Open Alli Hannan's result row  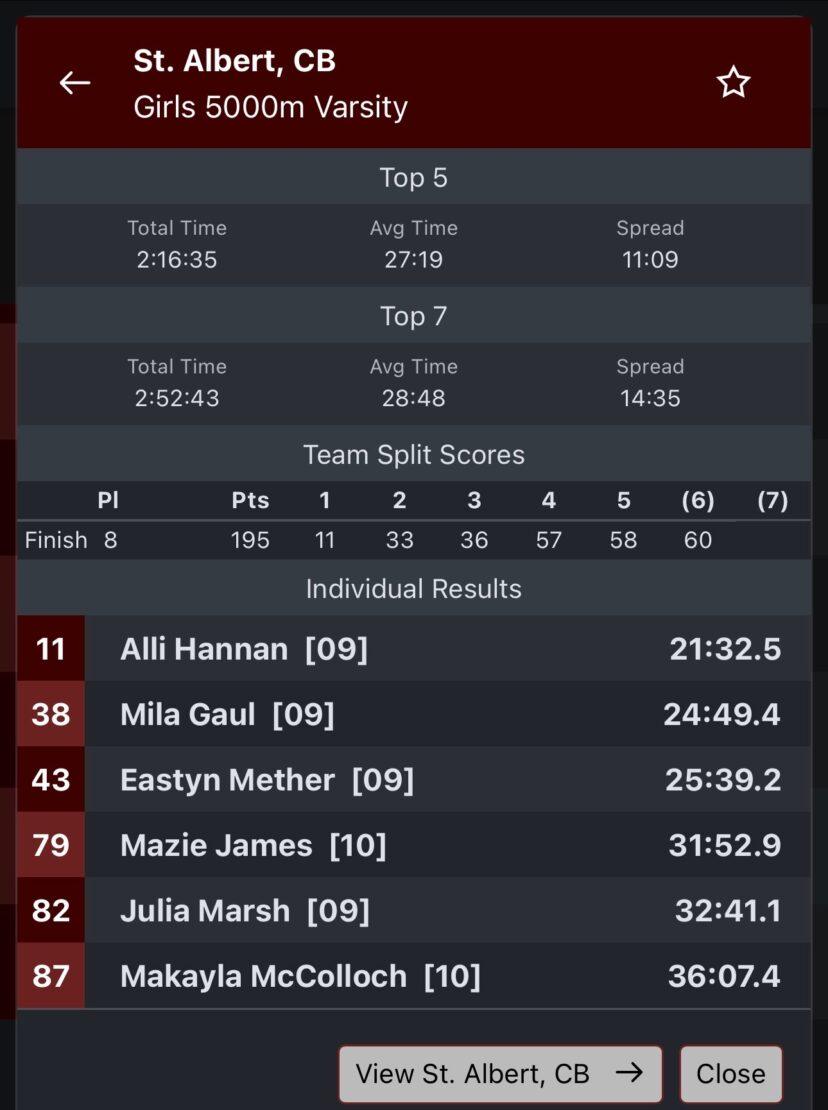click(x=414, y=648)
